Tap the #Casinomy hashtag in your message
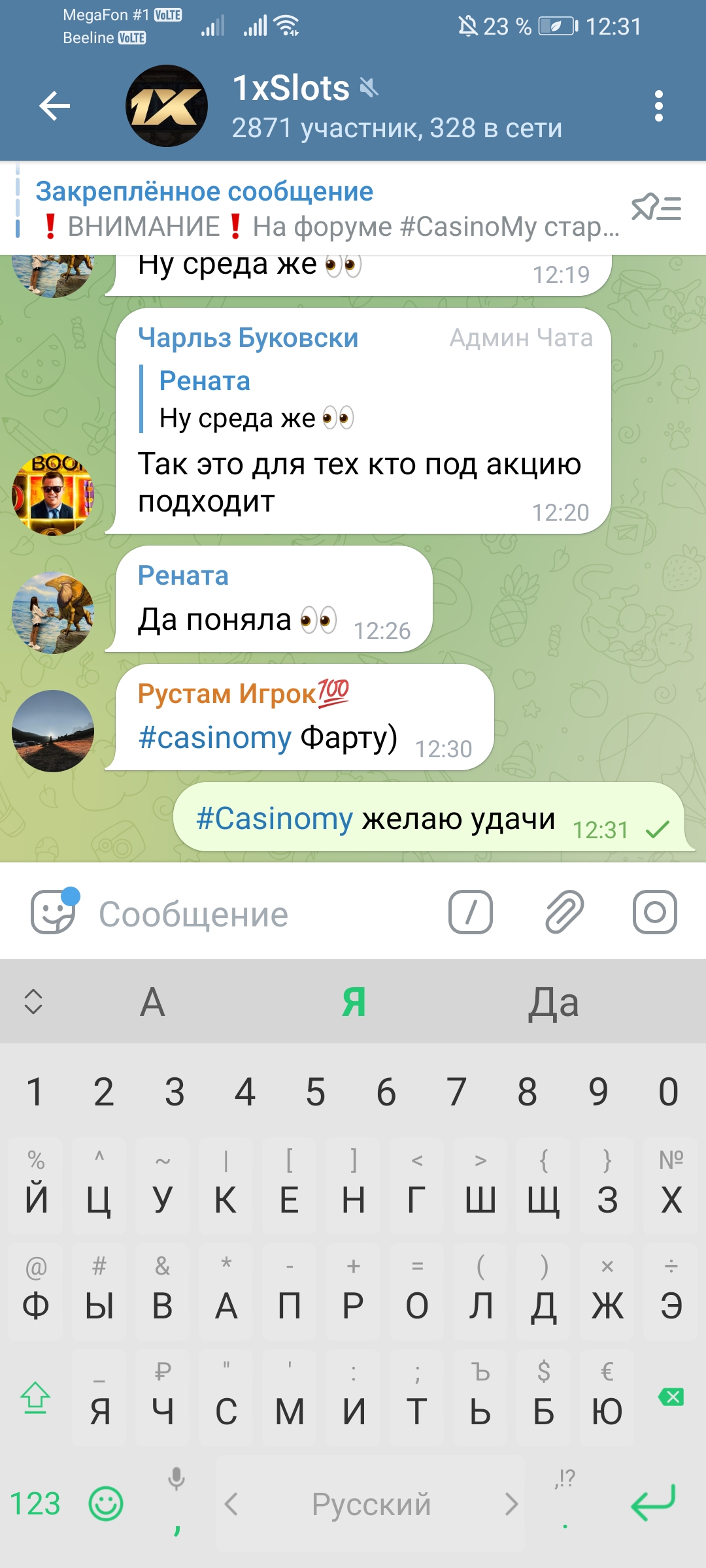Screen dimensions: 706x1568 tap(275, 819)
